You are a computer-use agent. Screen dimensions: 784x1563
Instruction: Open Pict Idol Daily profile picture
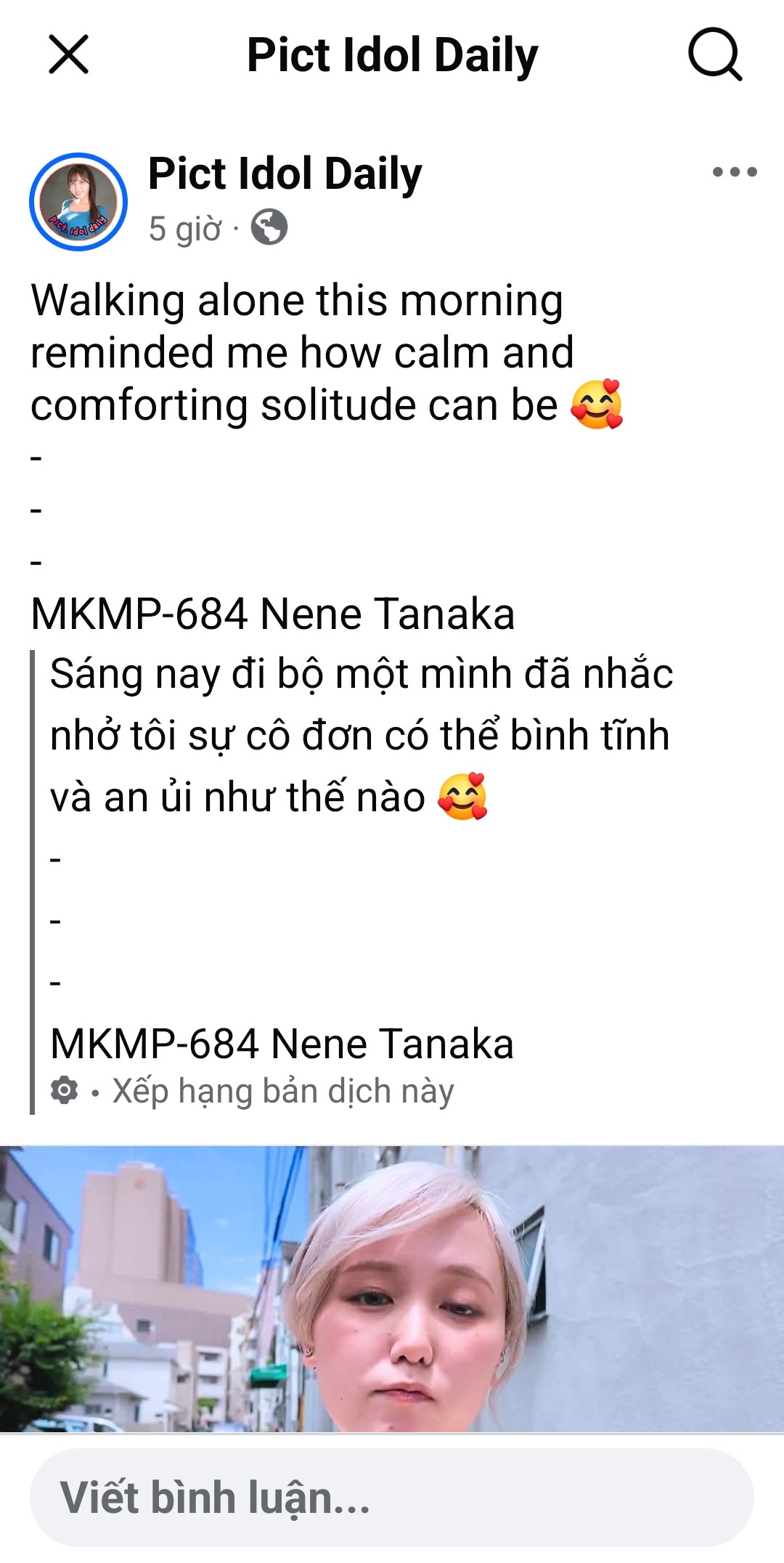pos(78,202)
